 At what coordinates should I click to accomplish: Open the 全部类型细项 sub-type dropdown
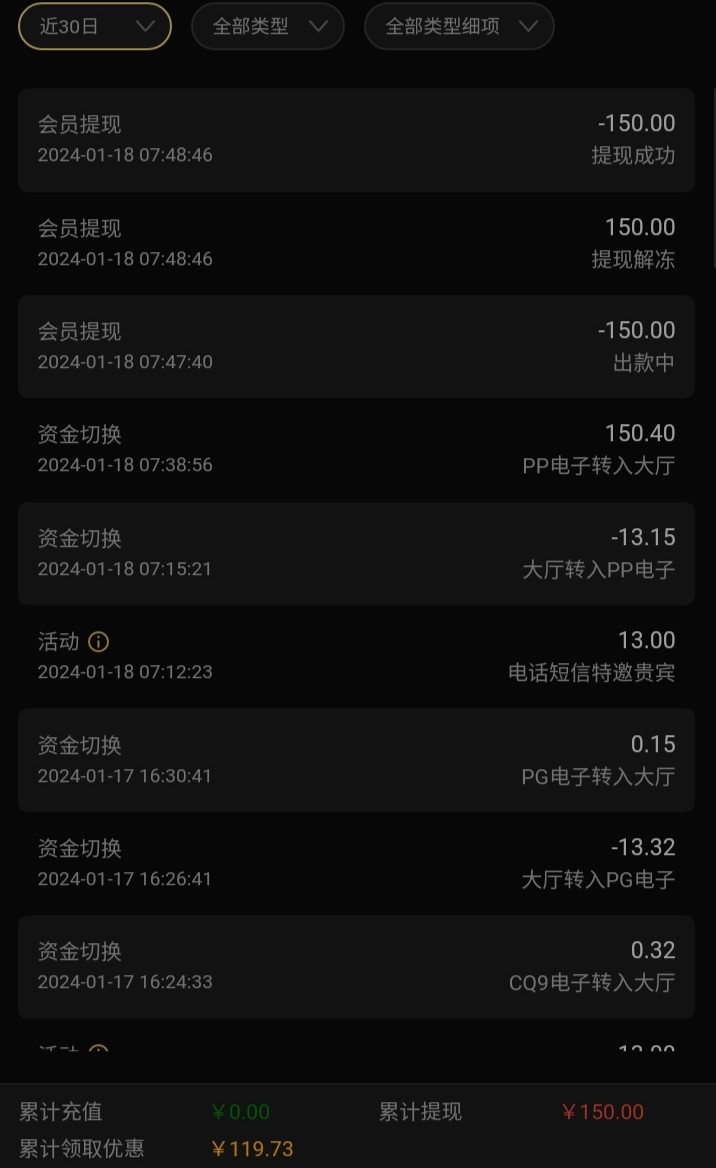pyautogui.click(x=459, y=27)
